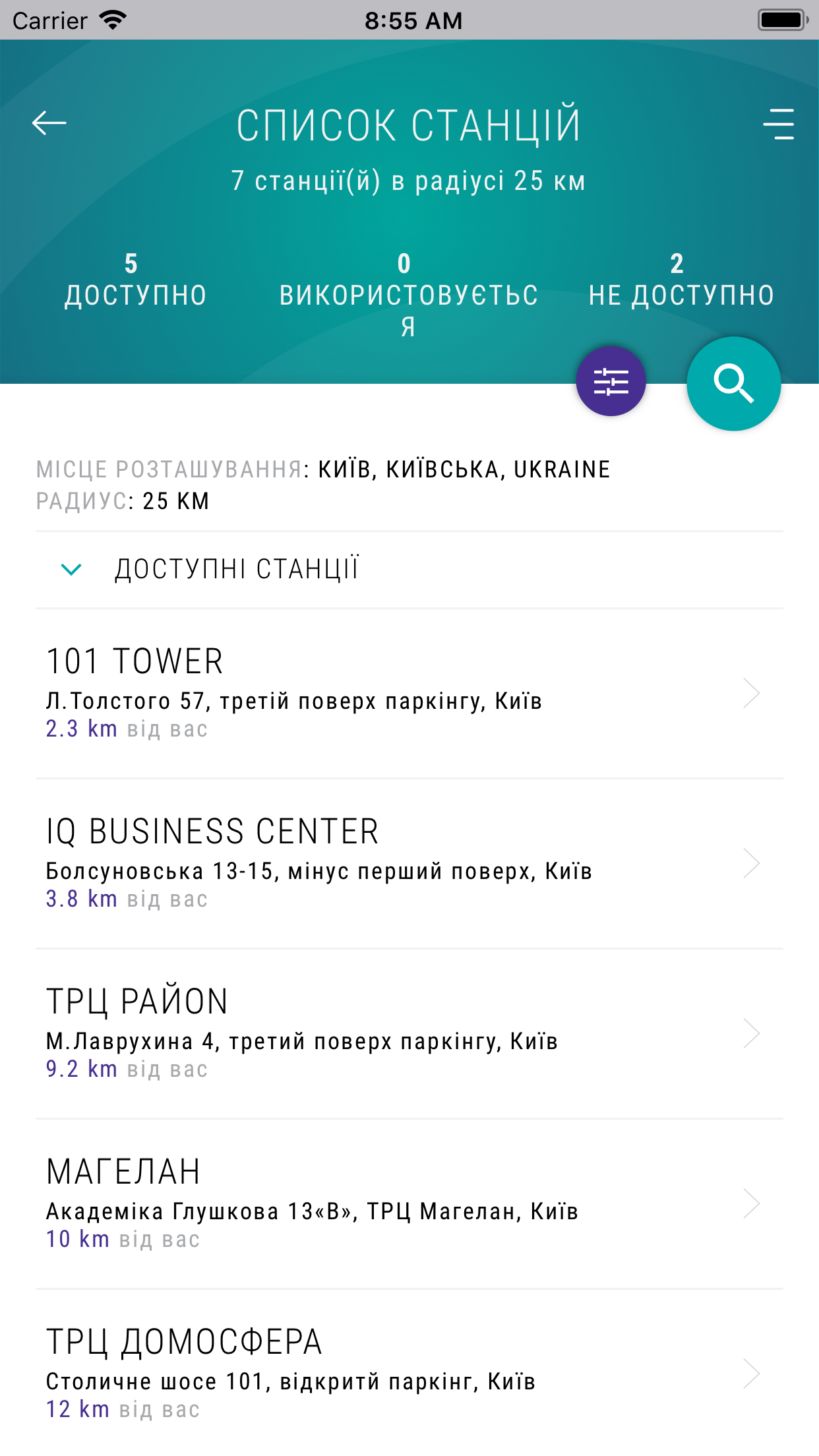Open the filter options in the top bar

coord(779,125)
